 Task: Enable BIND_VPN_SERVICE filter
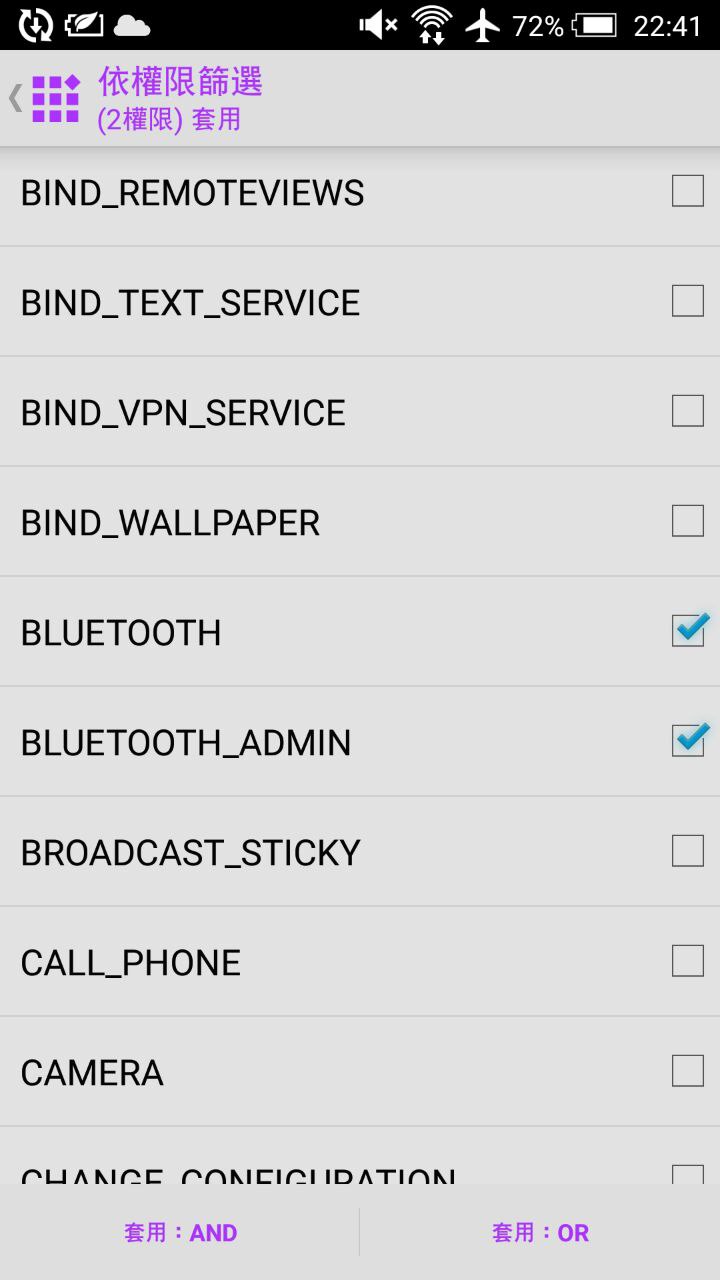tap(687, 411)
